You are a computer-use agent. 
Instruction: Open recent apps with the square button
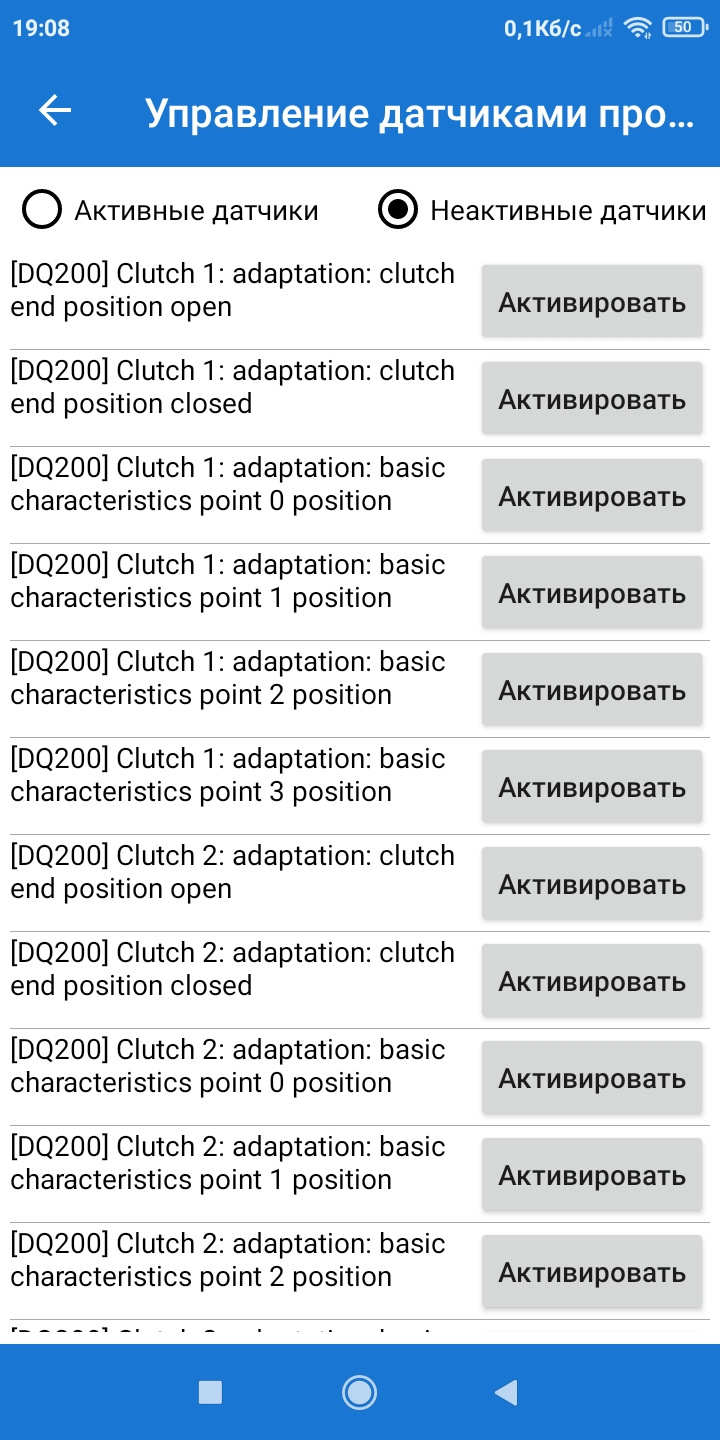(210, 1392)
